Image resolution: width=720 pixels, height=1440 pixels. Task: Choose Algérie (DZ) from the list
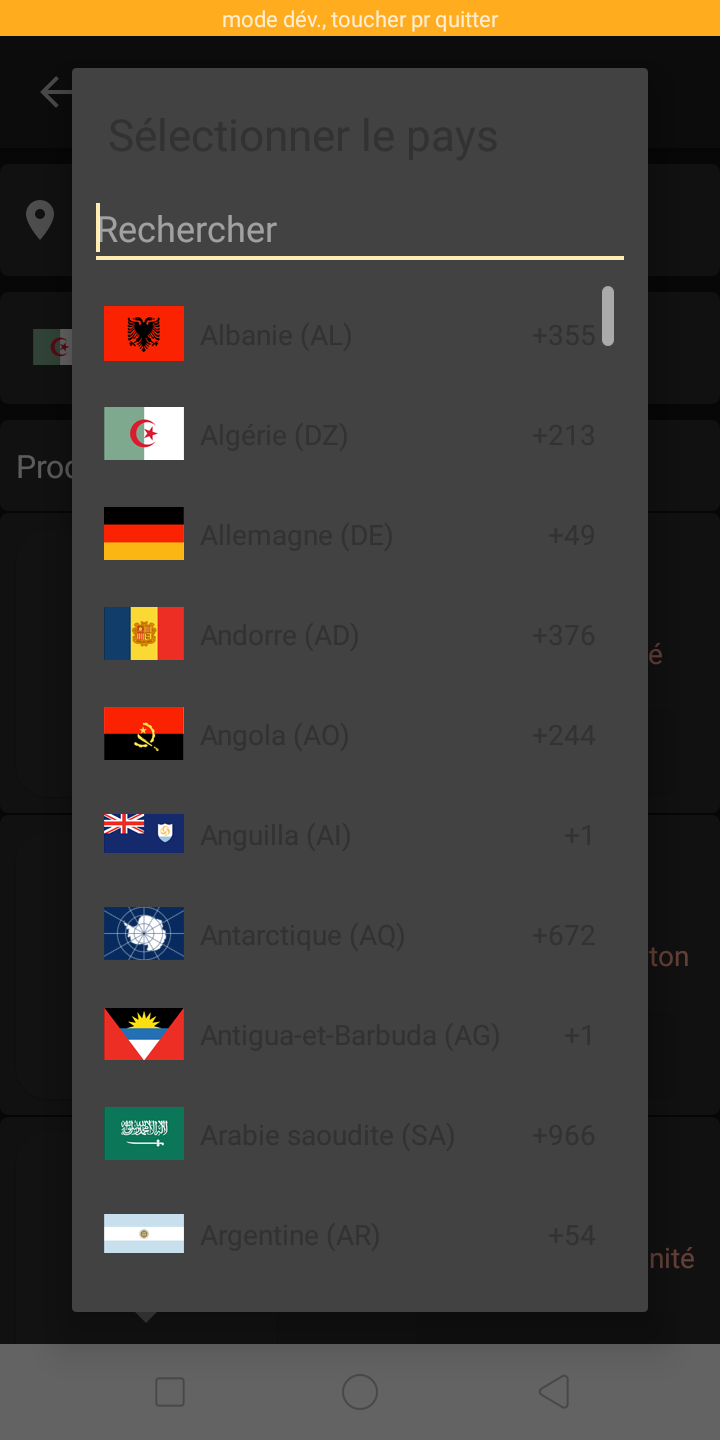[350, 434]
